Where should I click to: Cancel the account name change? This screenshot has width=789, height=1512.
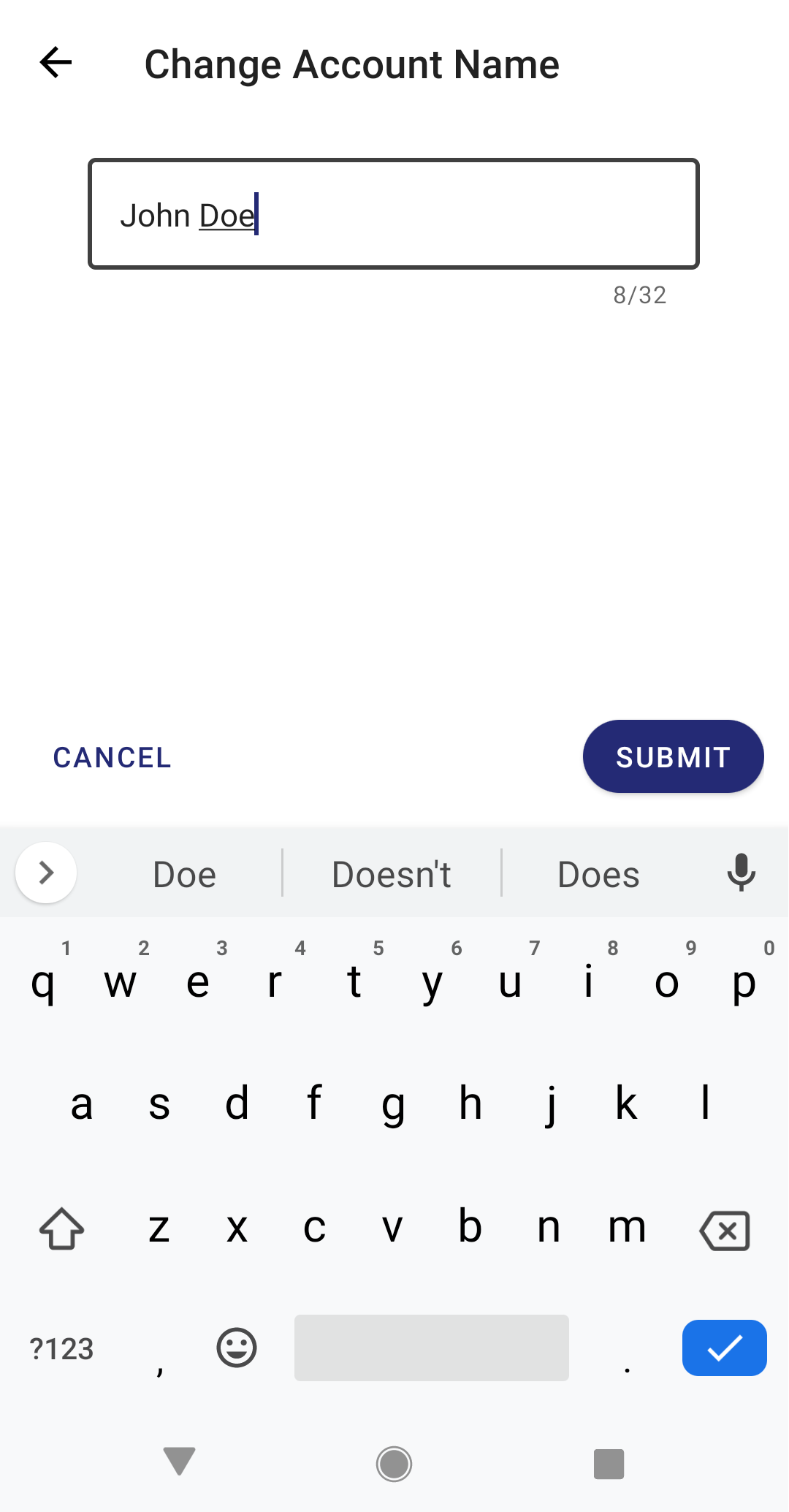pos(113,758)
